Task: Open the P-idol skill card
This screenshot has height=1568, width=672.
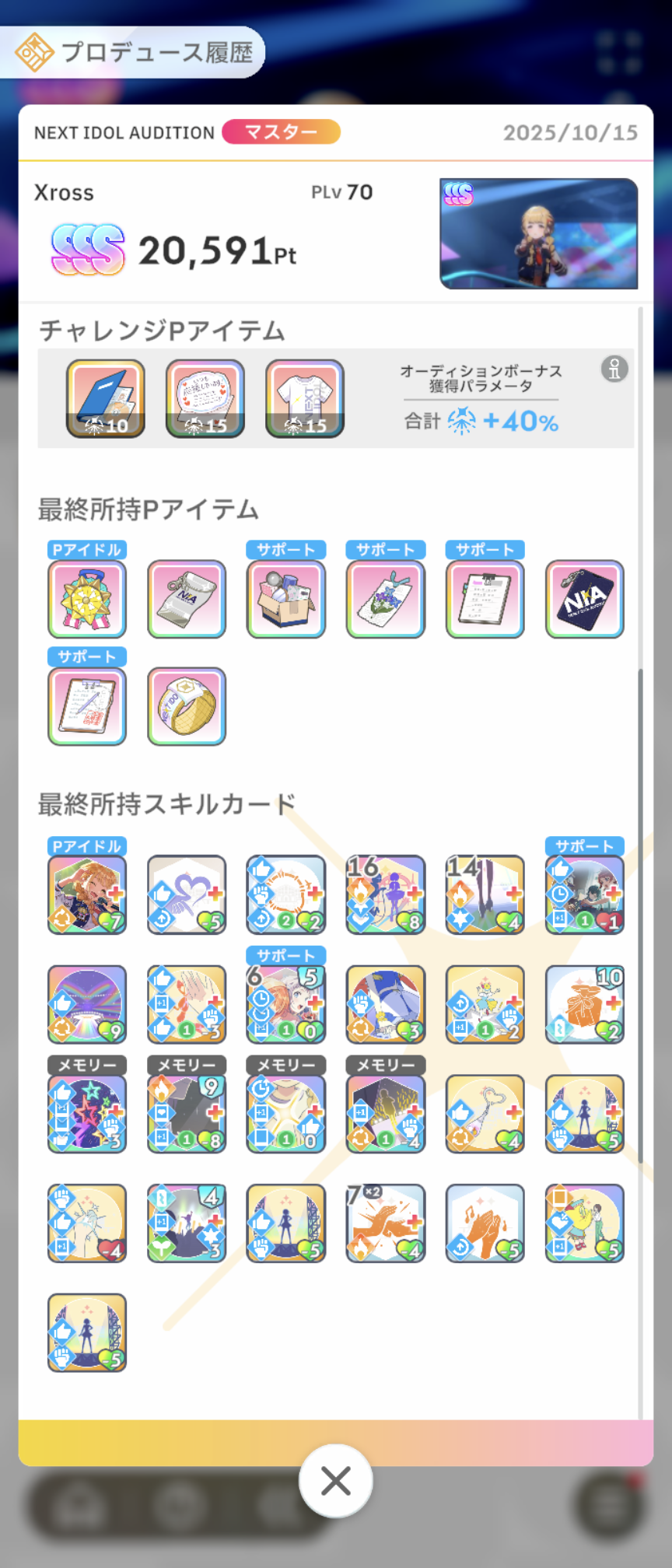Action: click(87, 894)
